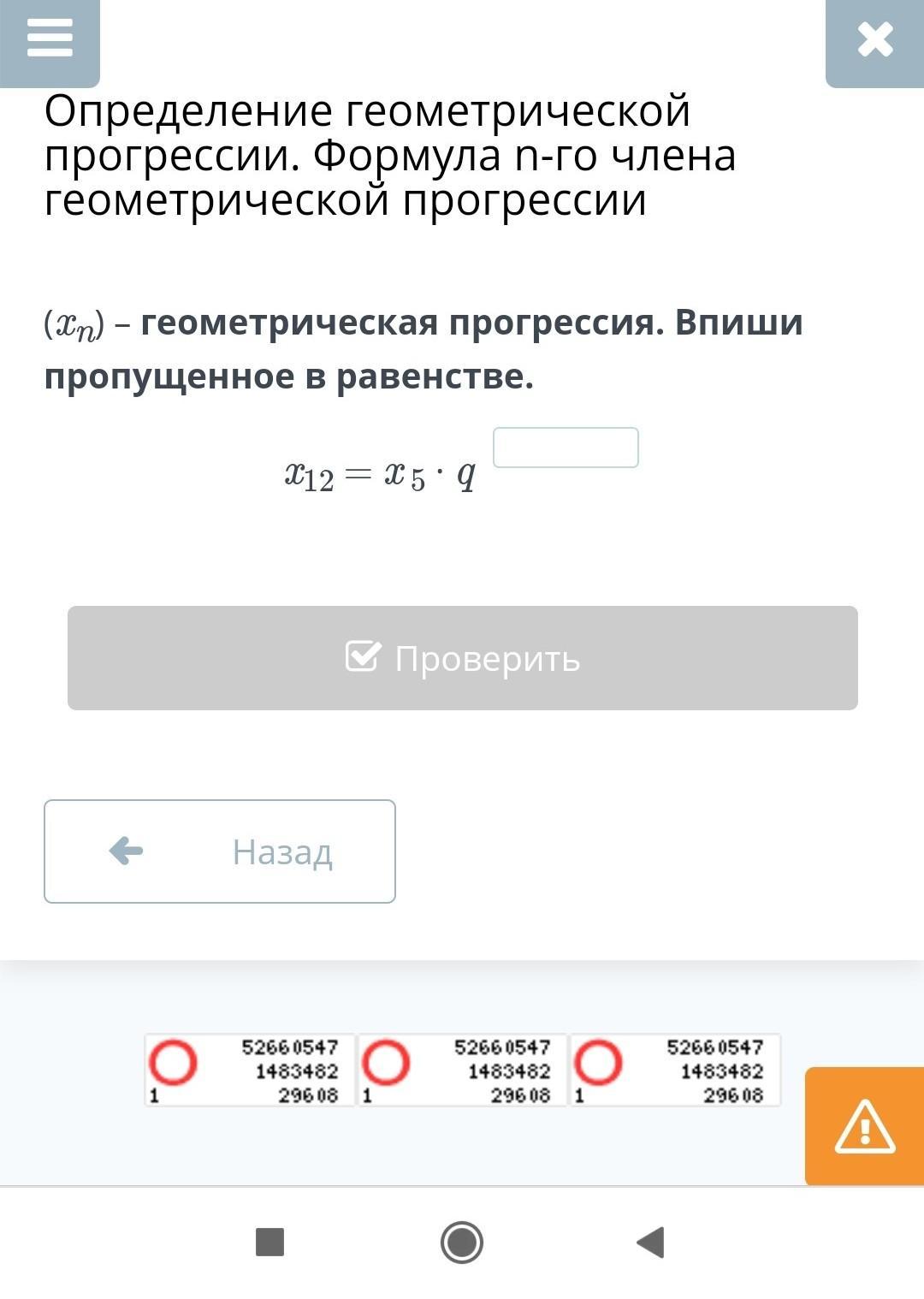The height and width of the screenshot is (1299, 924).
Task: Focus the exponent answer field
Action: pyautogui.click(x=566, y=448)
